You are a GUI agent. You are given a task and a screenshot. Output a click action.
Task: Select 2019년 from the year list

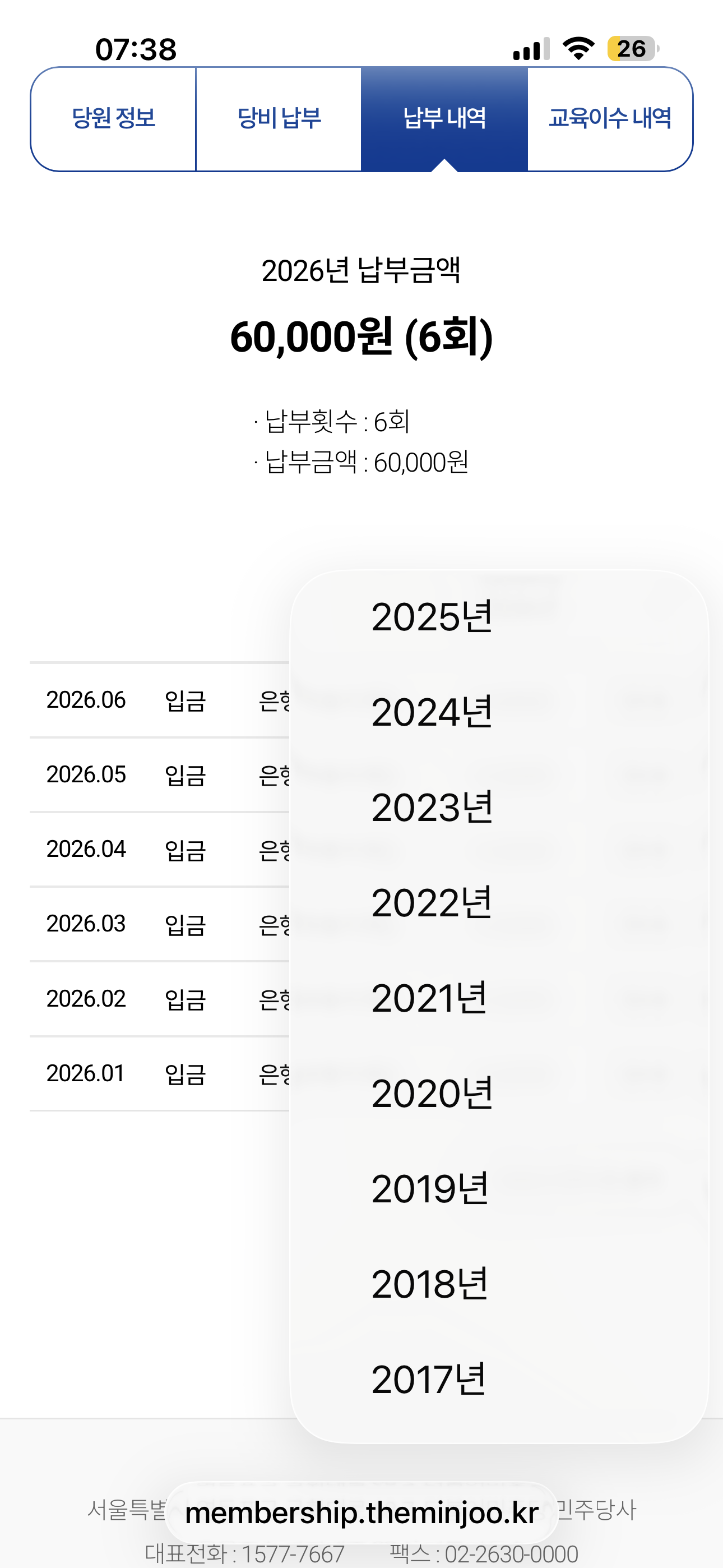(499, 1189)
